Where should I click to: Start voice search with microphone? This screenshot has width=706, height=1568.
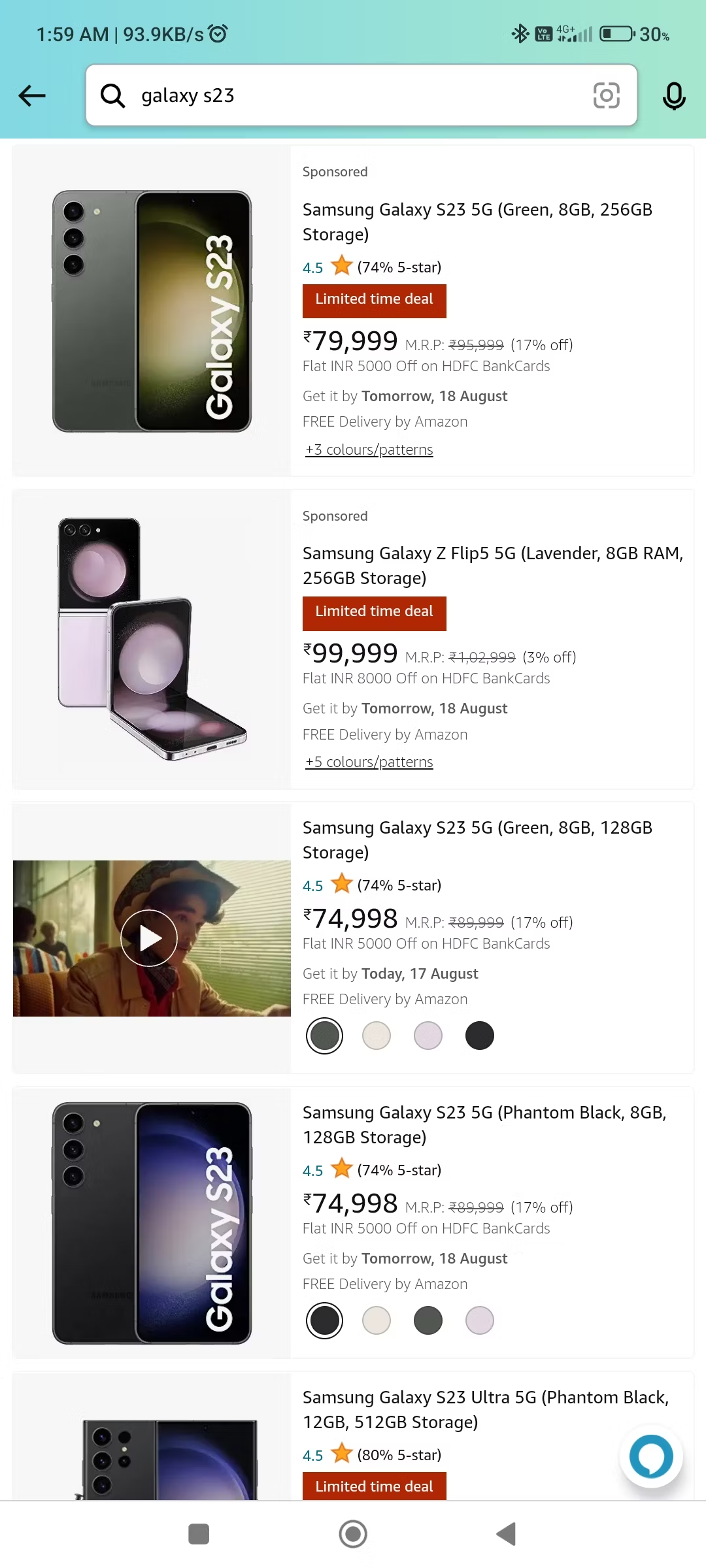tap(674, 95)
